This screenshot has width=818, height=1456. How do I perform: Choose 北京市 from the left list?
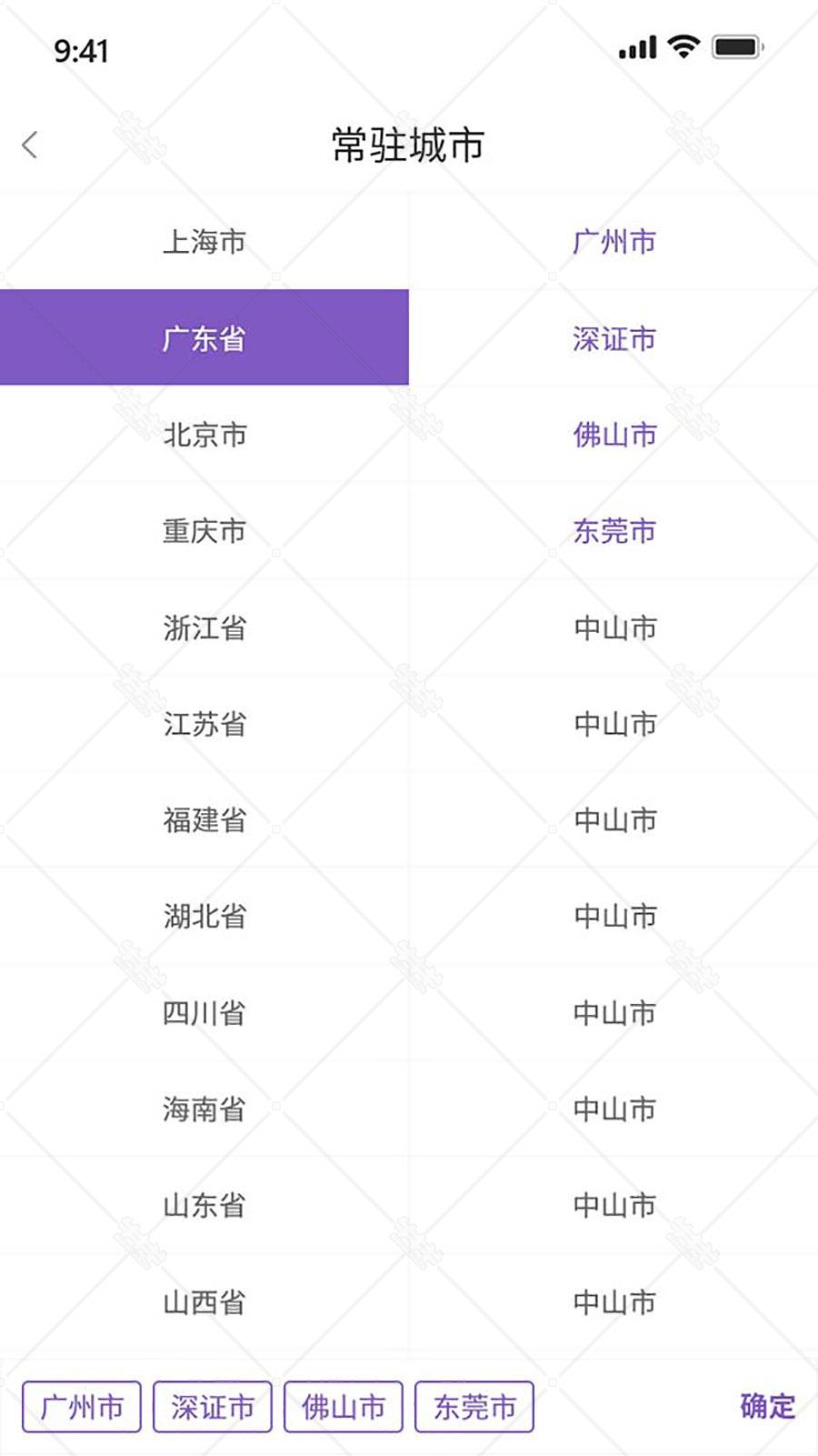(x=204, y=435)
